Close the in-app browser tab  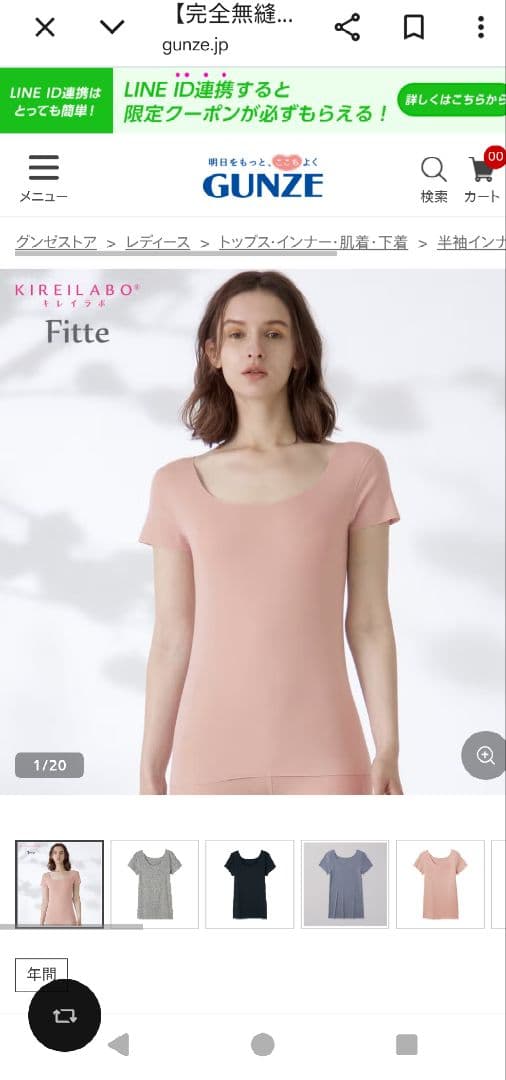[45, 28]
